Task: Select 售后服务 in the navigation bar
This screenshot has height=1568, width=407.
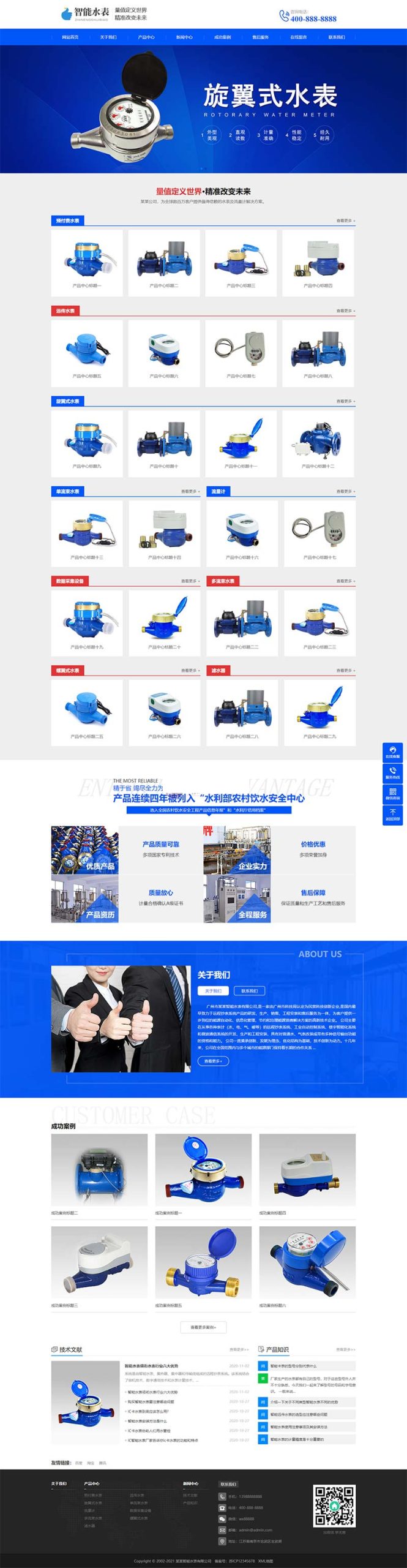Action: coord(260,37)
